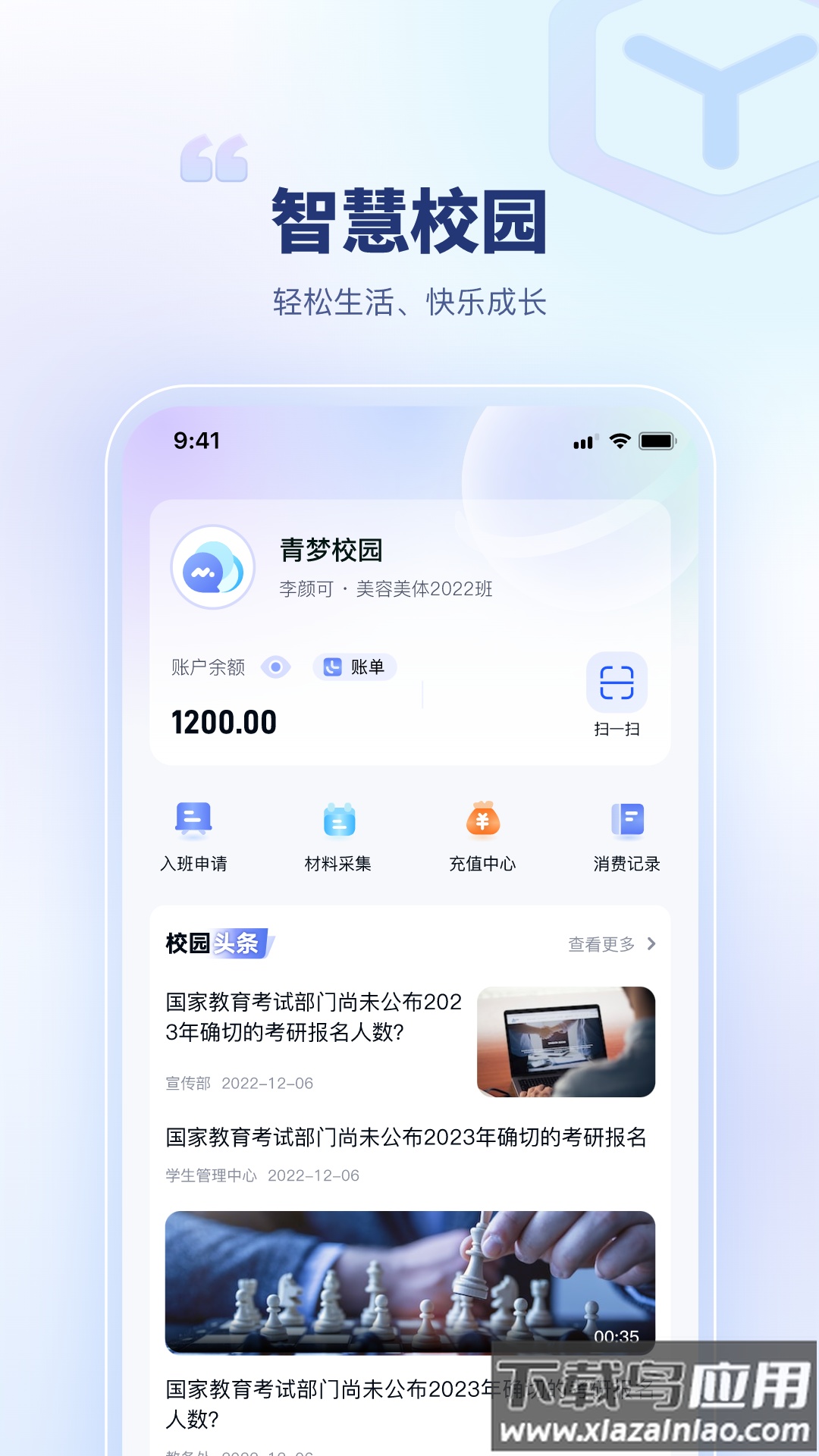Open the 充值中心 recharge center
Viewport: 819px width, 1456px height.
pyautogui.click(x=483, y=834)
